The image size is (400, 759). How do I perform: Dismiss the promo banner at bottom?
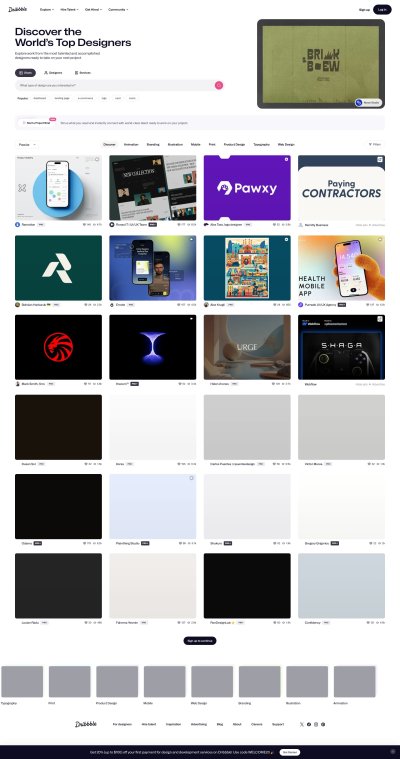pyautogui.click(x=392, y=752)
